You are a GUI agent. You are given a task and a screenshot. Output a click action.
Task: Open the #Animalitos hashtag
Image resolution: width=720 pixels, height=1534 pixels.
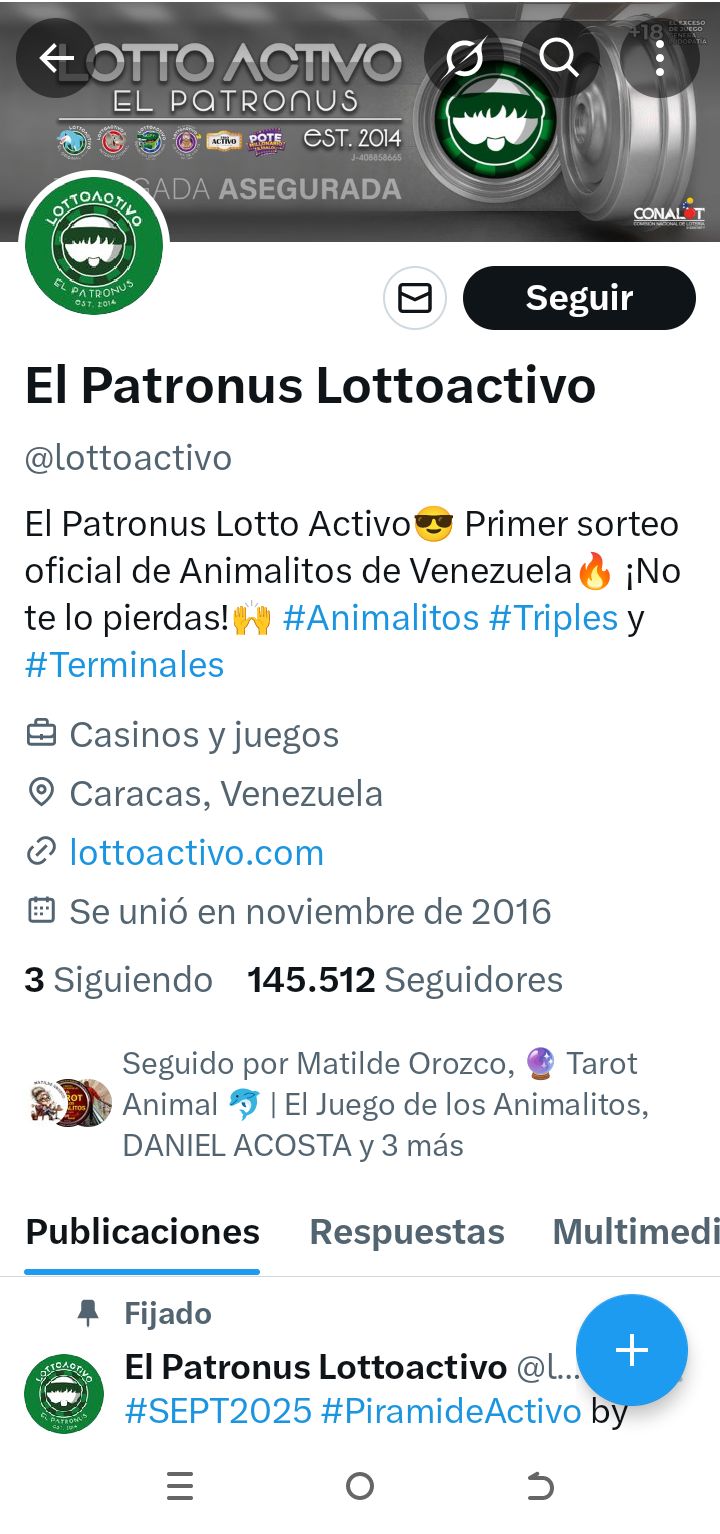tap(380, 618)
